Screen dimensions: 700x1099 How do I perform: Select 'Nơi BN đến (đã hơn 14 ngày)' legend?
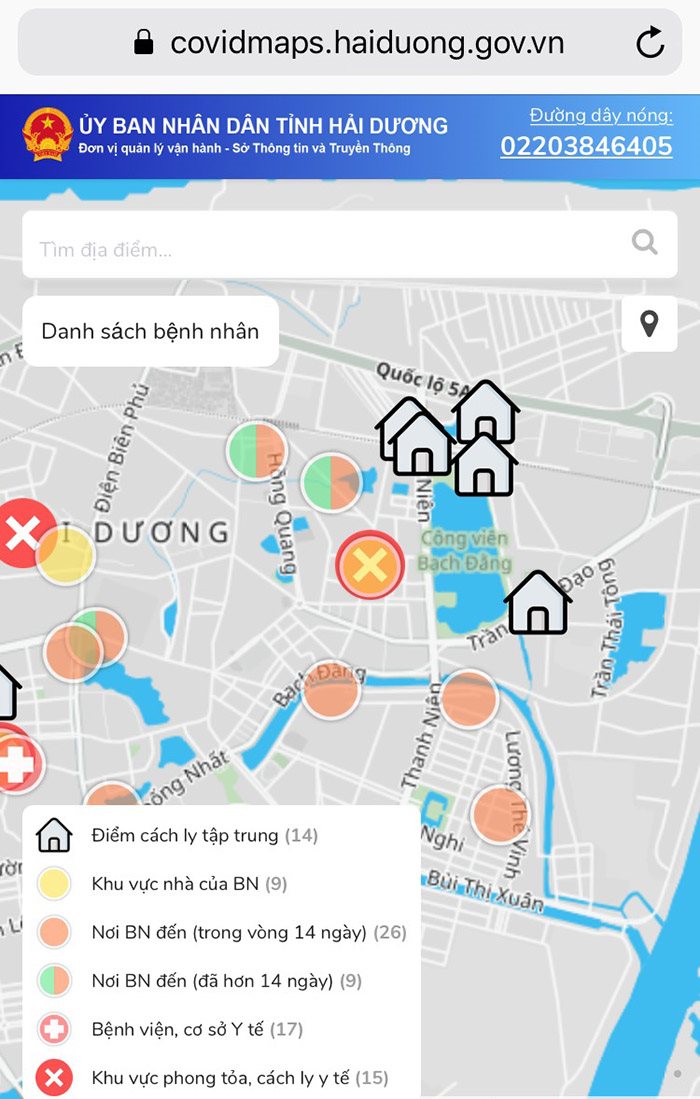(211, 981)
